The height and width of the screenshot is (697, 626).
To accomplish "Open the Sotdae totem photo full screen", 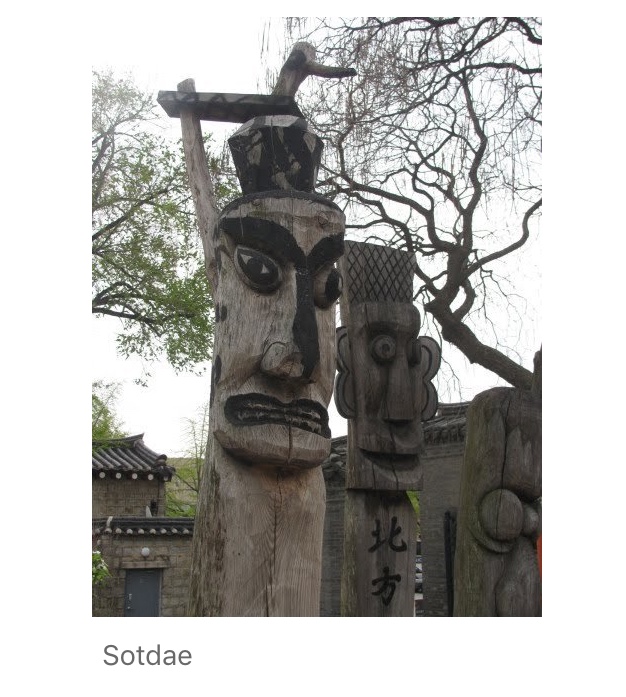I will click(316, 316).
